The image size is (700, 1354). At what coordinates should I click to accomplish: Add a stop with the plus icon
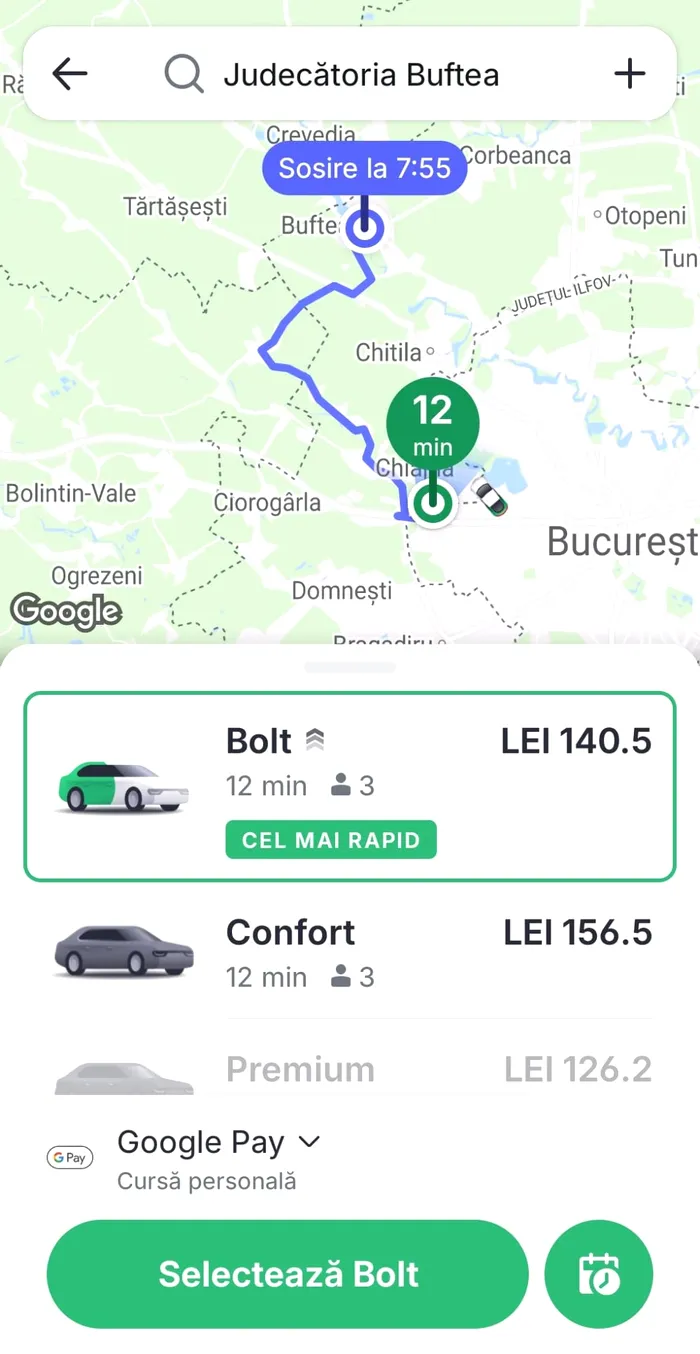tap(629, 74)
